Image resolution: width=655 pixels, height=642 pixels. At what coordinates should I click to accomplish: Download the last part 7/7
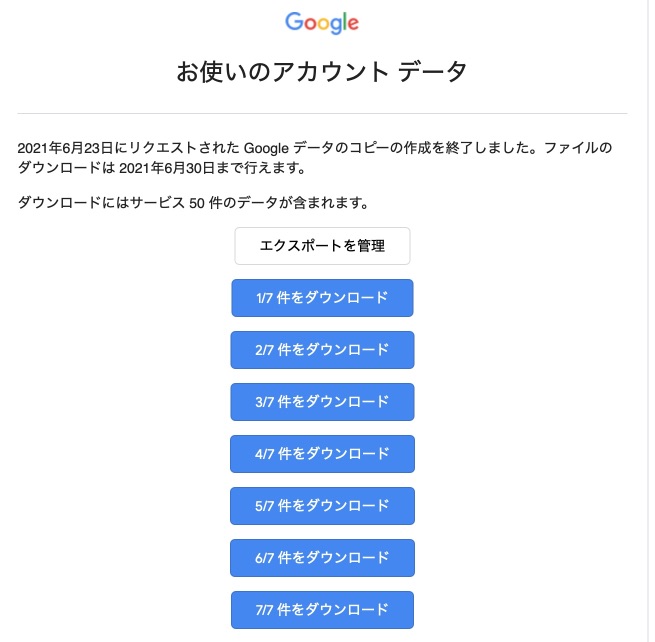(322, 610)
